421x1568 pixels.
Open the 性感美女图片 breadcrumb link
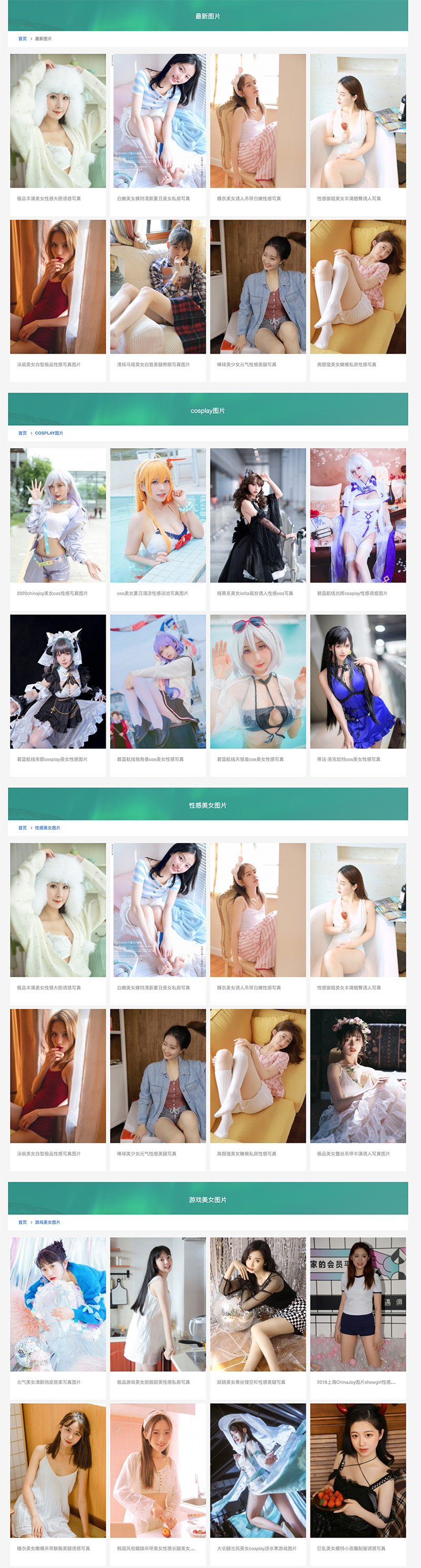point(47,828)
